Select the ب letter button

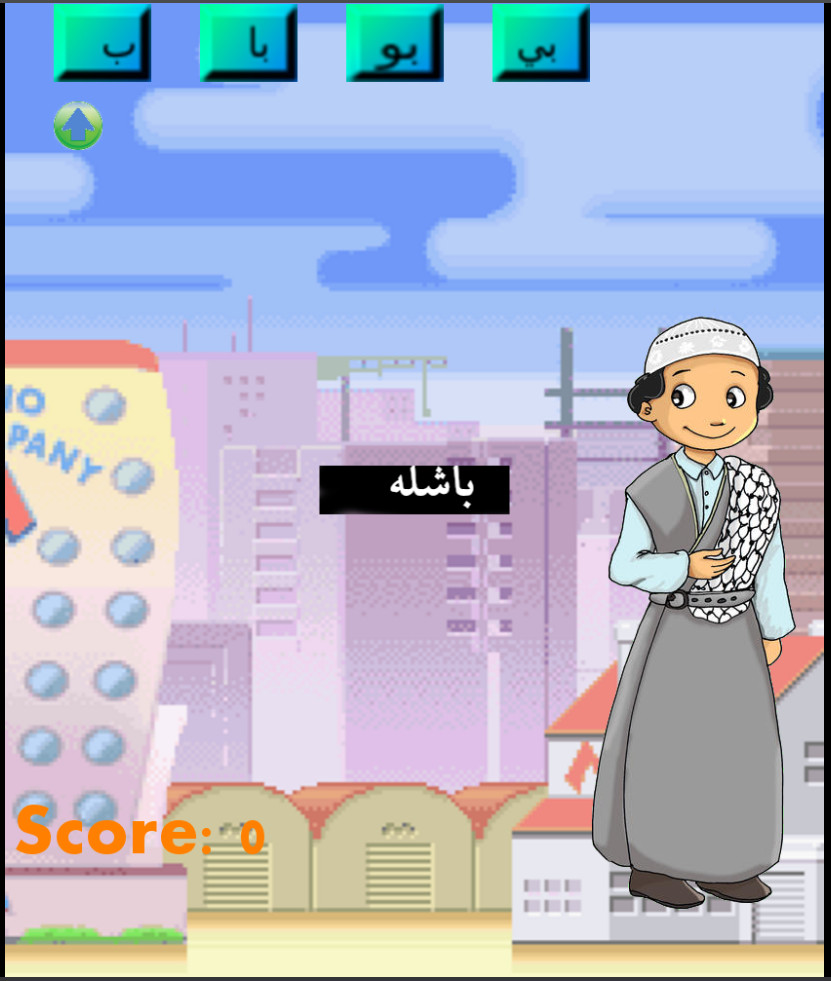tap(102, 43)
